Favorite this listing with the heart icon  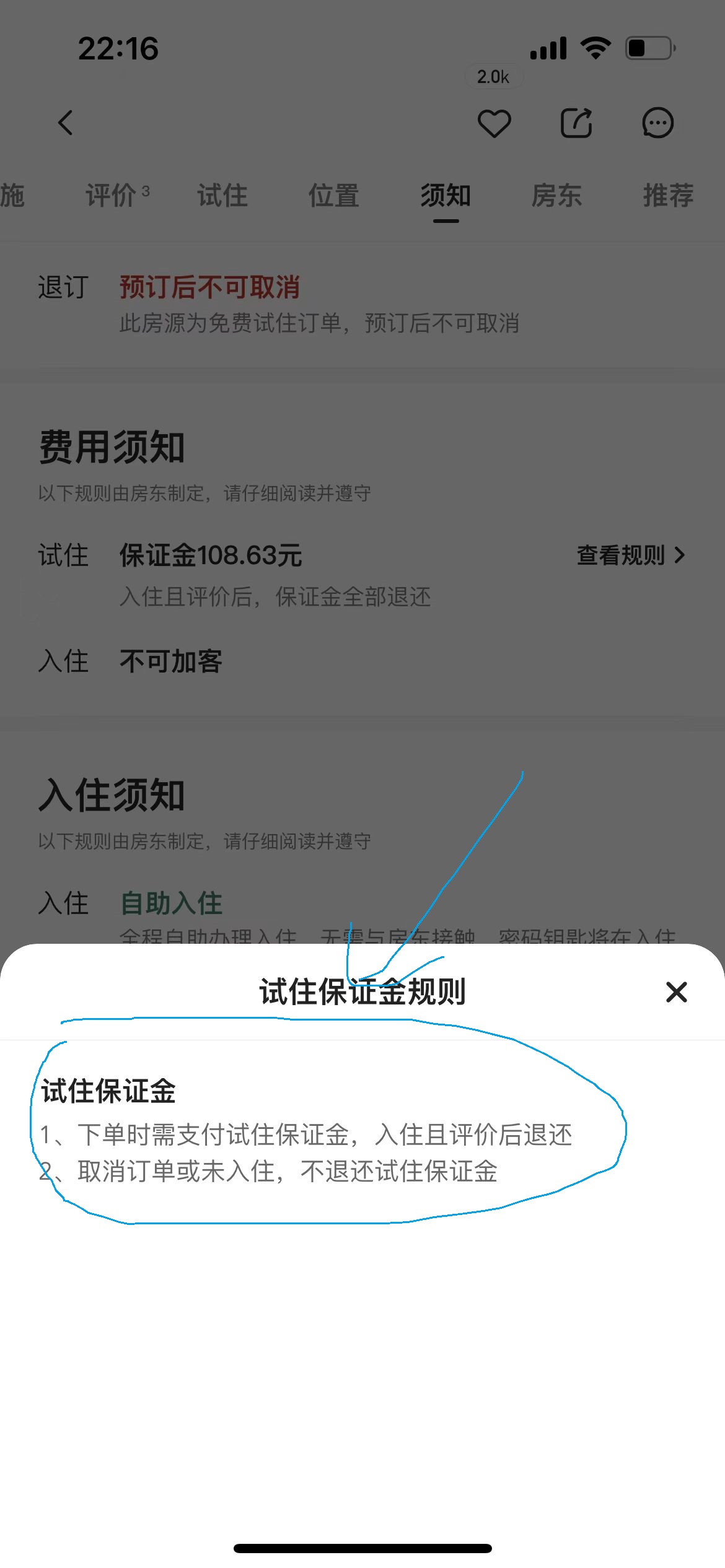tap(494, 123)
